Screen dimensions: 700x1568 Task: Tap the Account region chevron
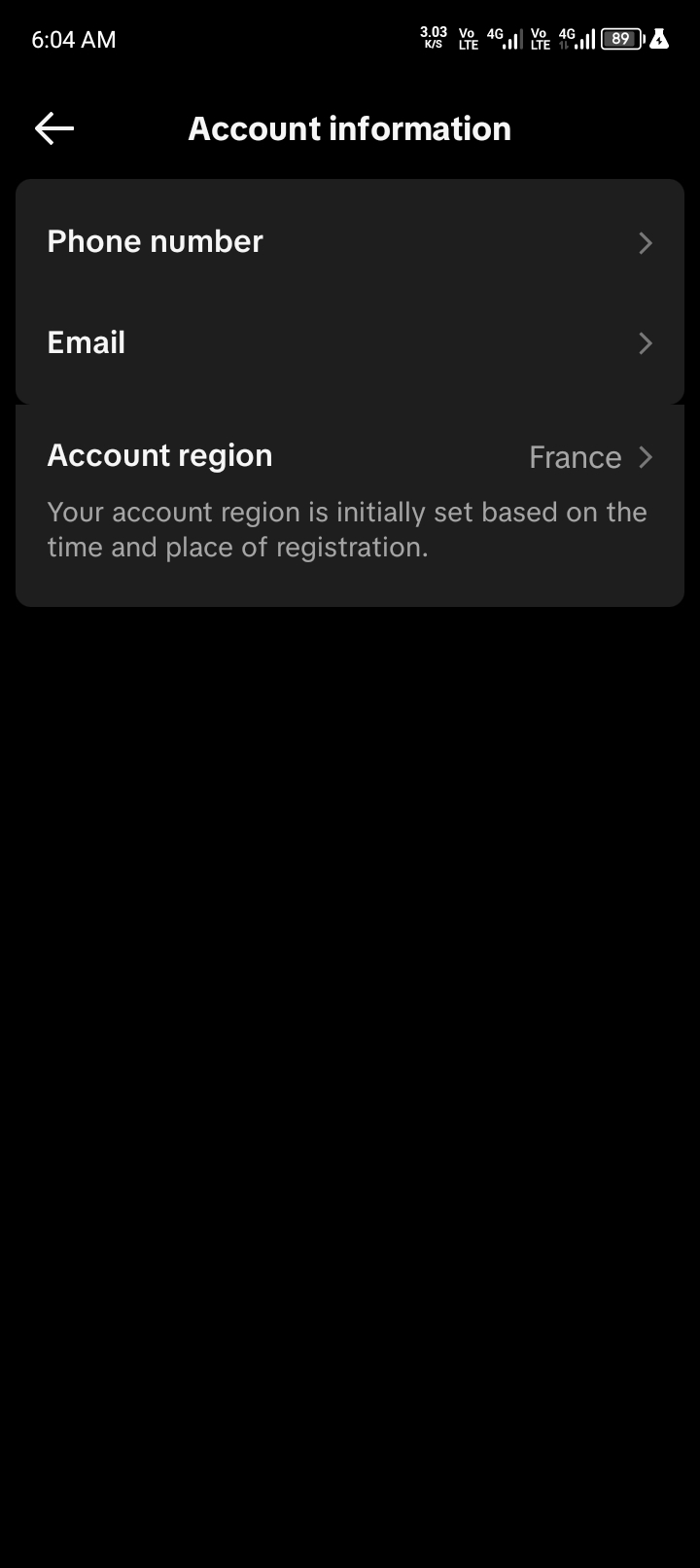click(647, 456)
